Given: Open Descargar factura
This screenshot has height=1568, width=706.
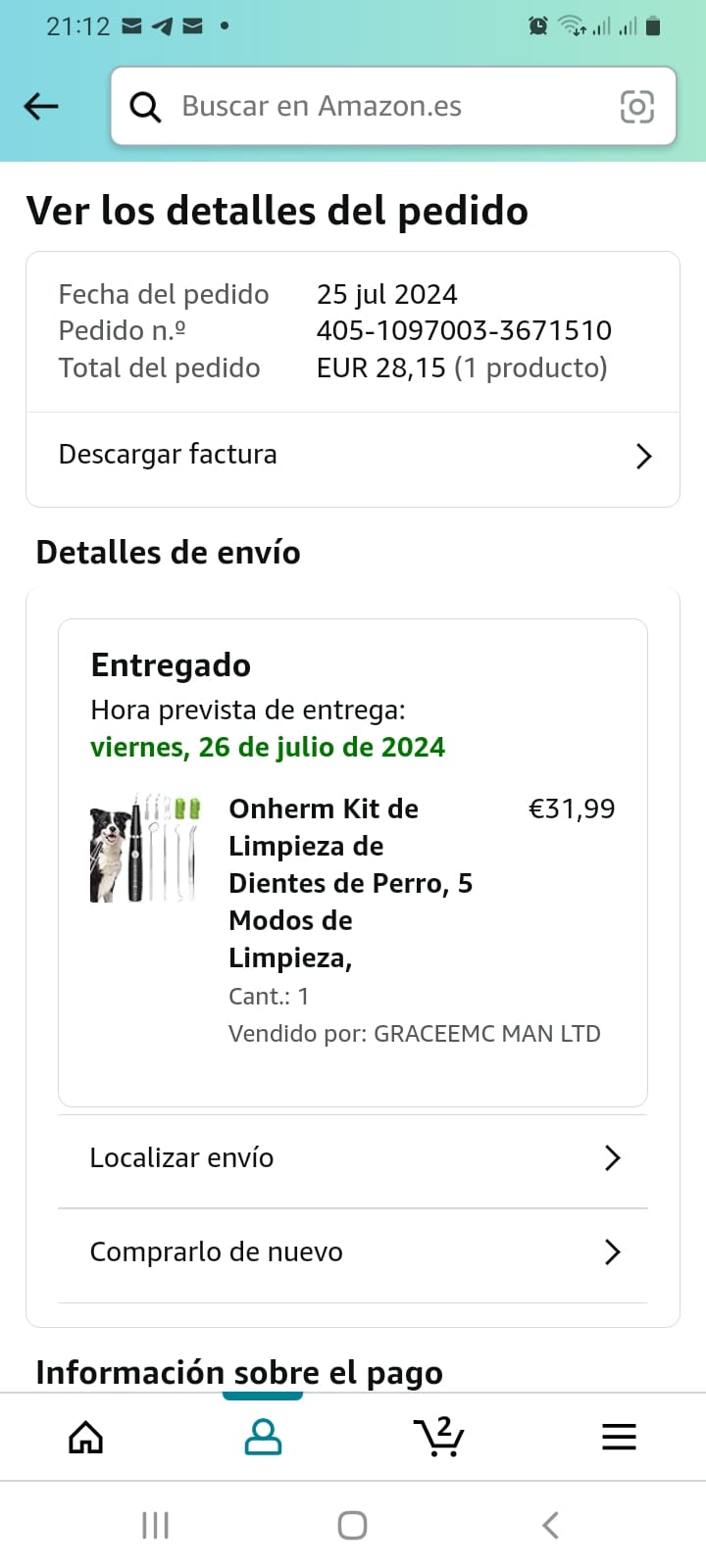Looking at the screenshot, I should (353, 455).
